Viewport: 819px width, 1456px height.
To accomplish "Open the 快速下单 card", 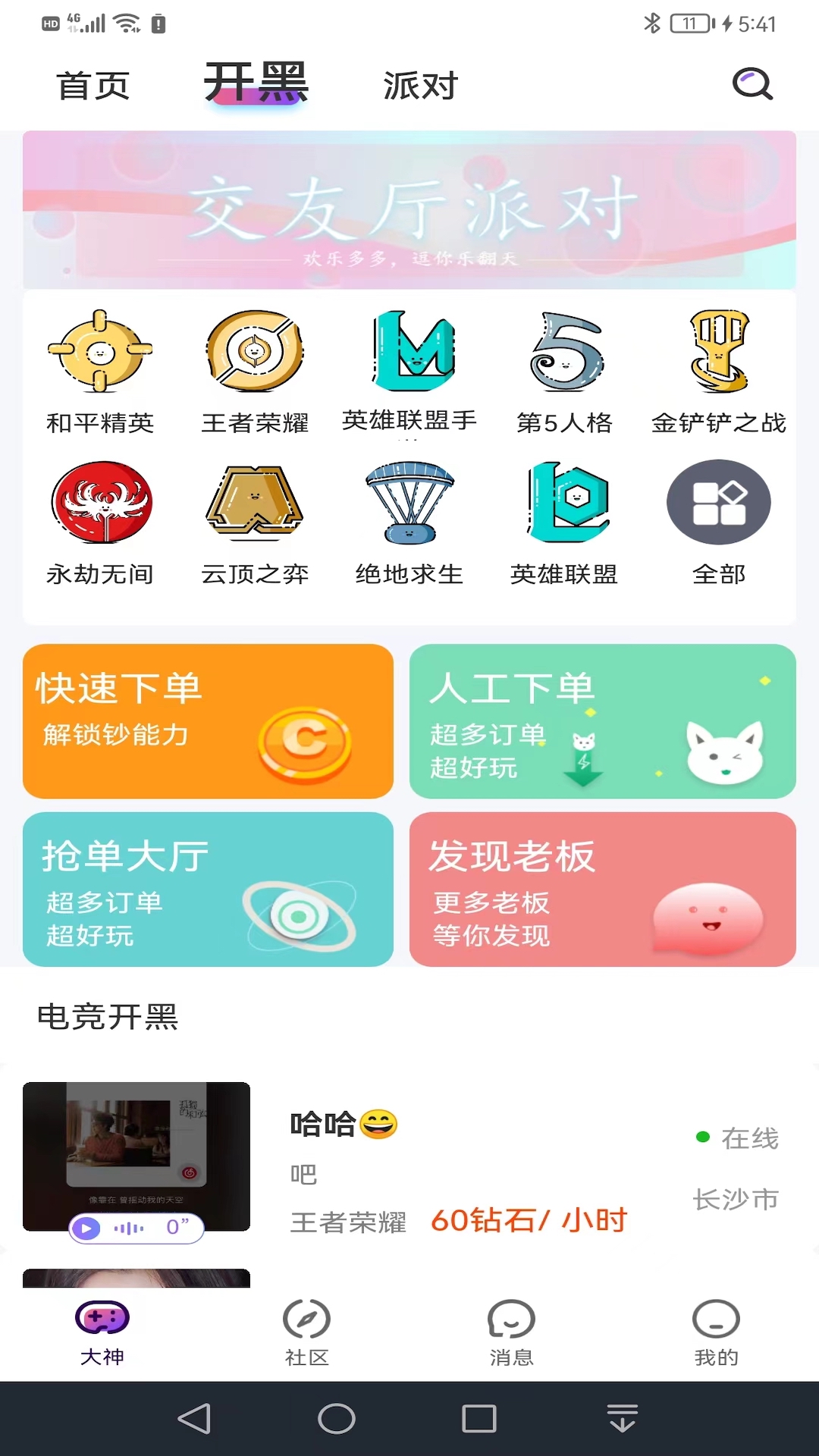I will coord(208,721).
